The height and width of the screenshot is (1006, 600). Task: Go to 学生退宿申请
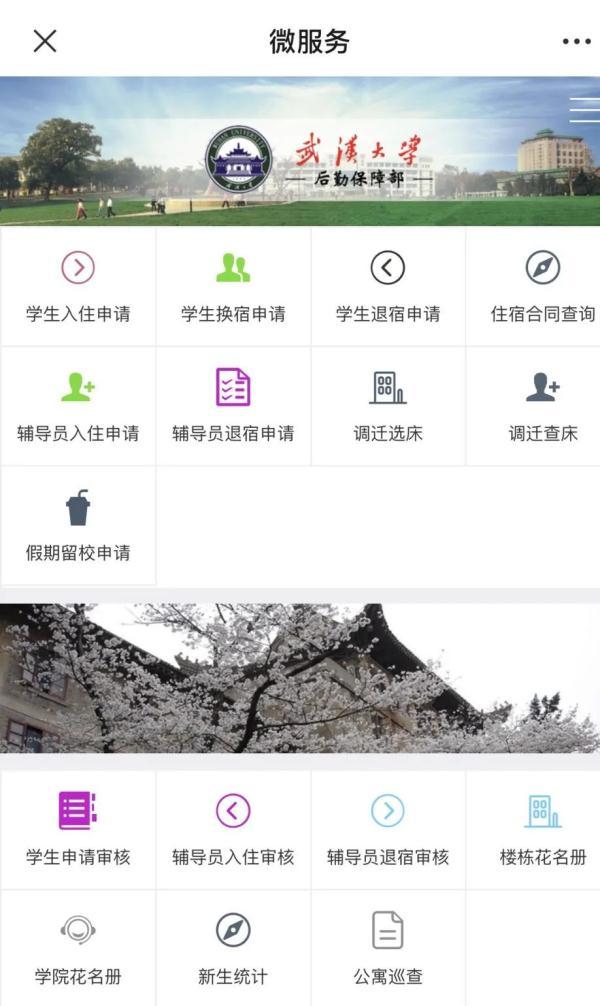pyautogui.click(x=388, y=287)
